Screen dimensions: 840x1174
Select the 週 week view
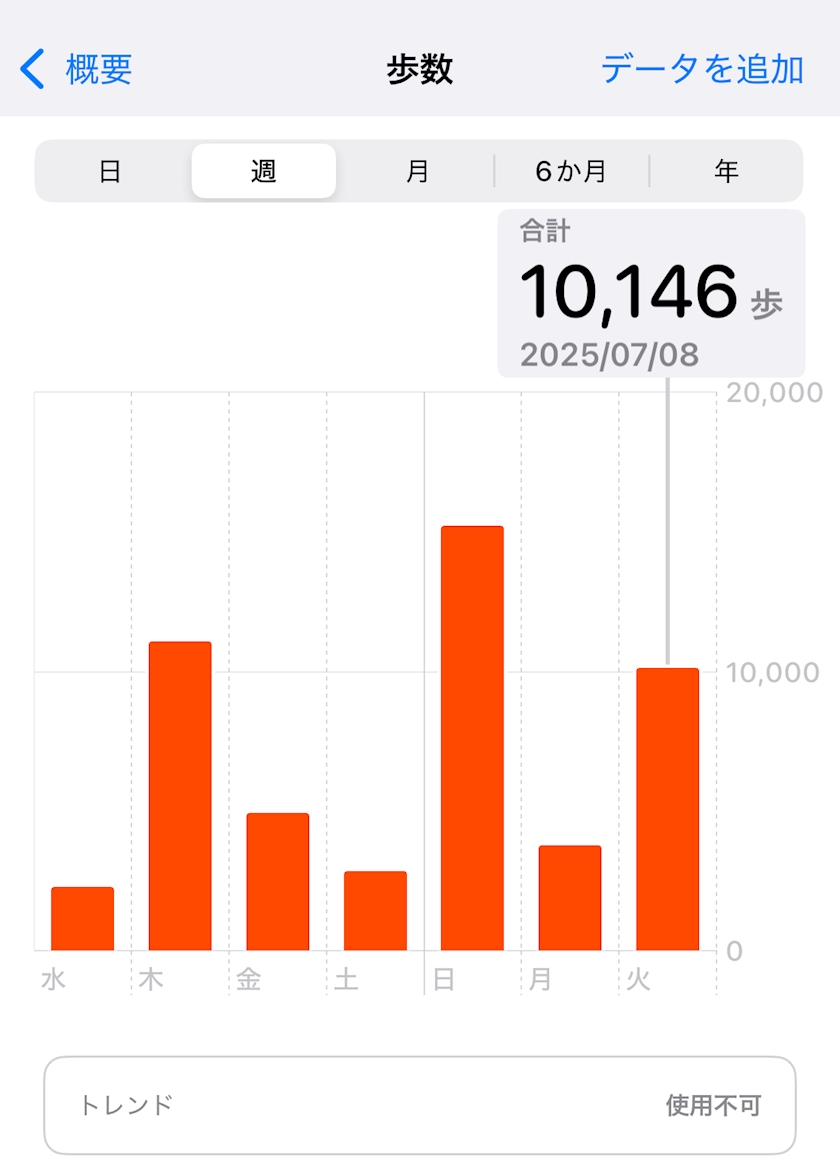264,171
